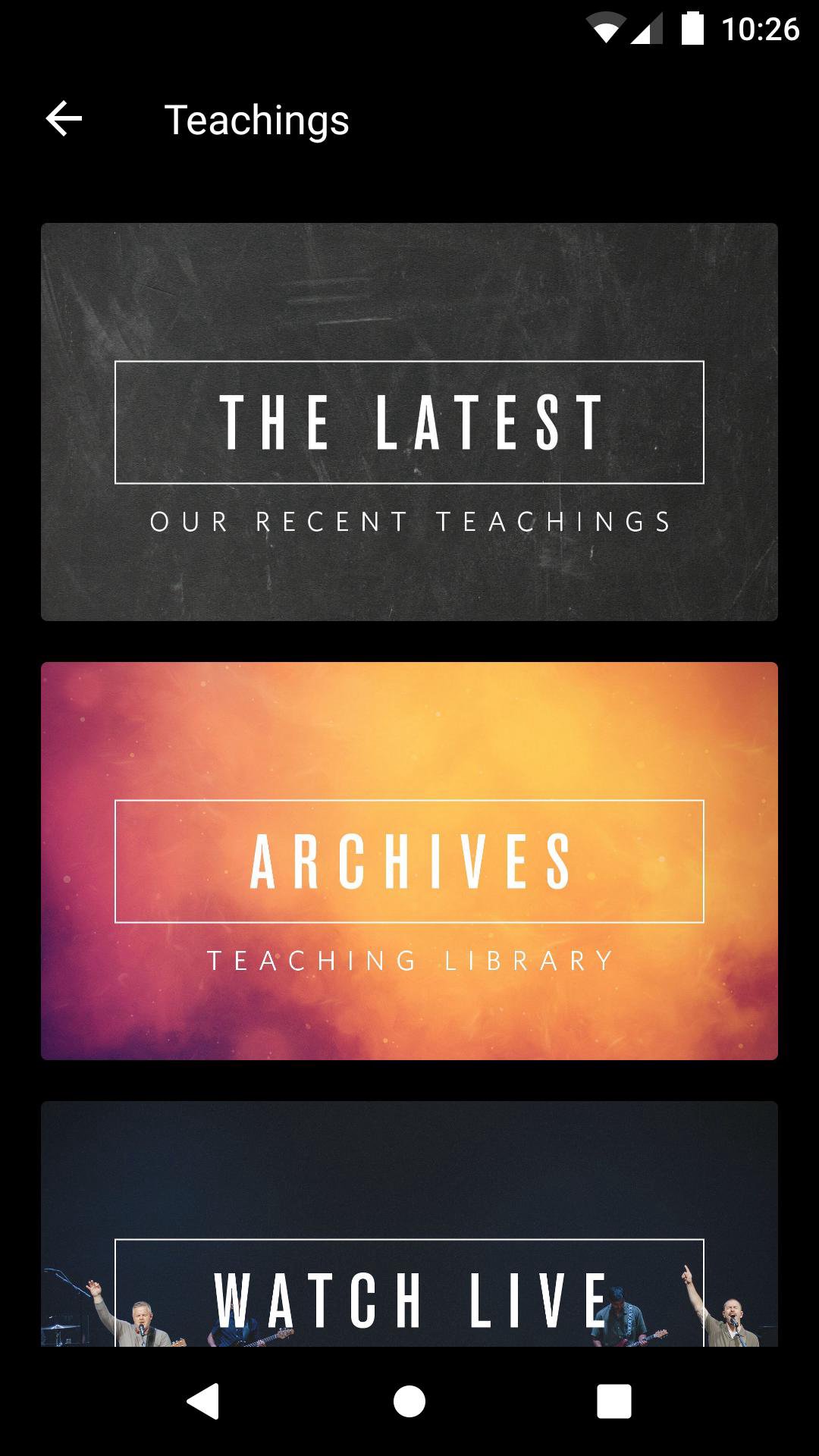Open The Latest recent teachings card
The image size is (819, 1456).
(x=409, y=422)
